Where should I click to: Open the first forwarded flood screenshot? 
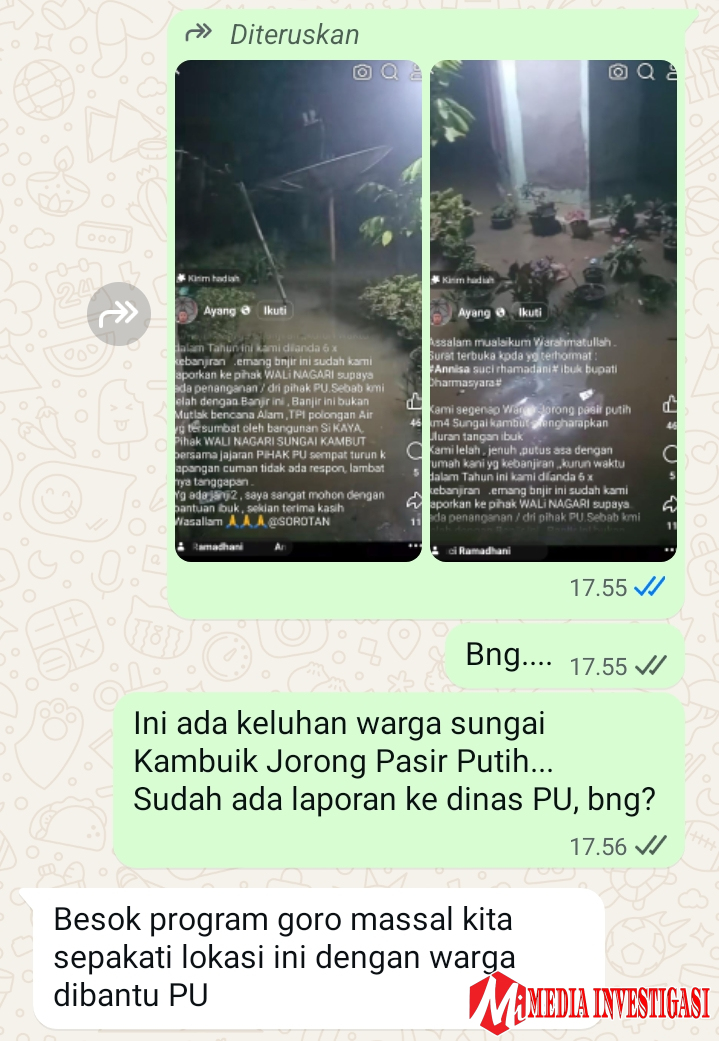(x=298, y=310)
